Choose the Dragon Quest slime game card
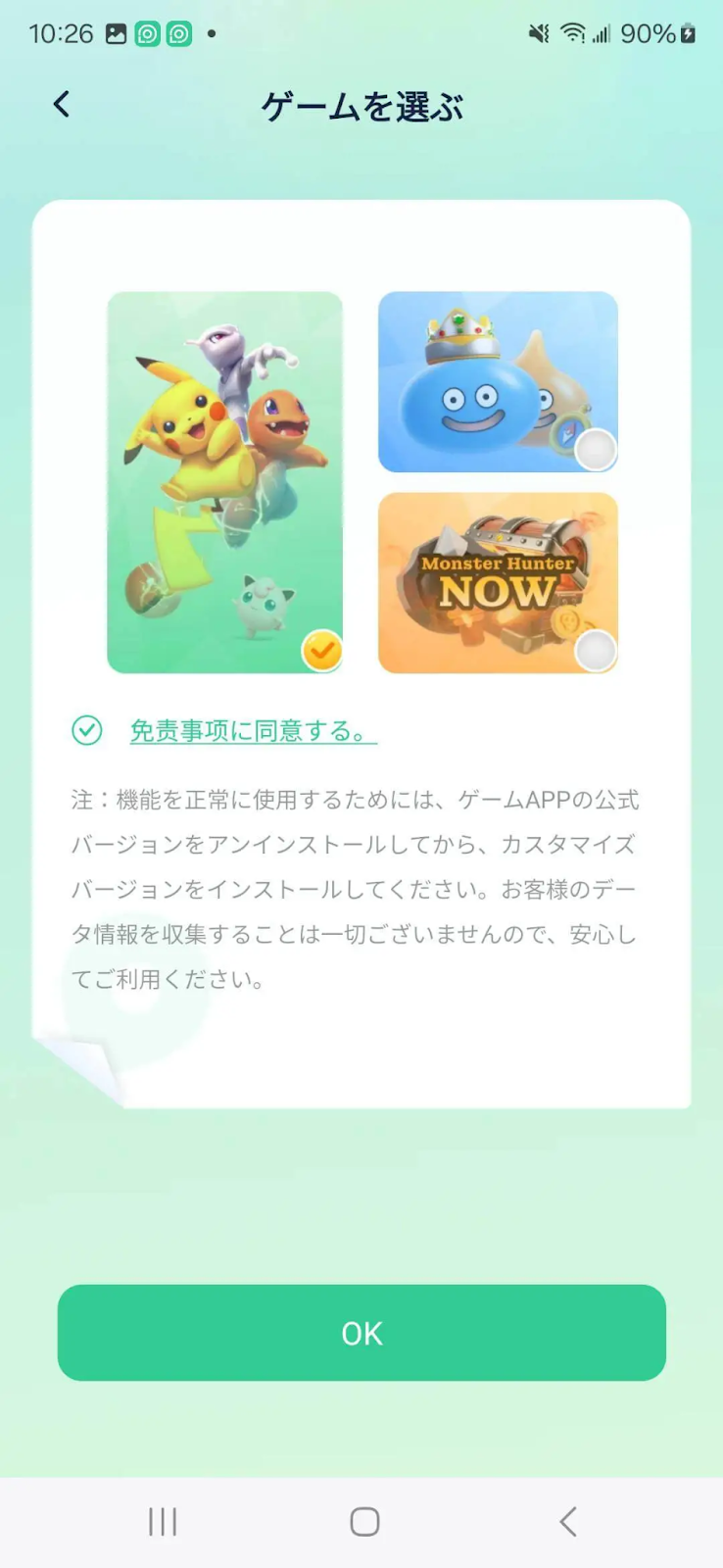Image resolution: width=723 pixels, height=1568 pixels. pos(498,381)
